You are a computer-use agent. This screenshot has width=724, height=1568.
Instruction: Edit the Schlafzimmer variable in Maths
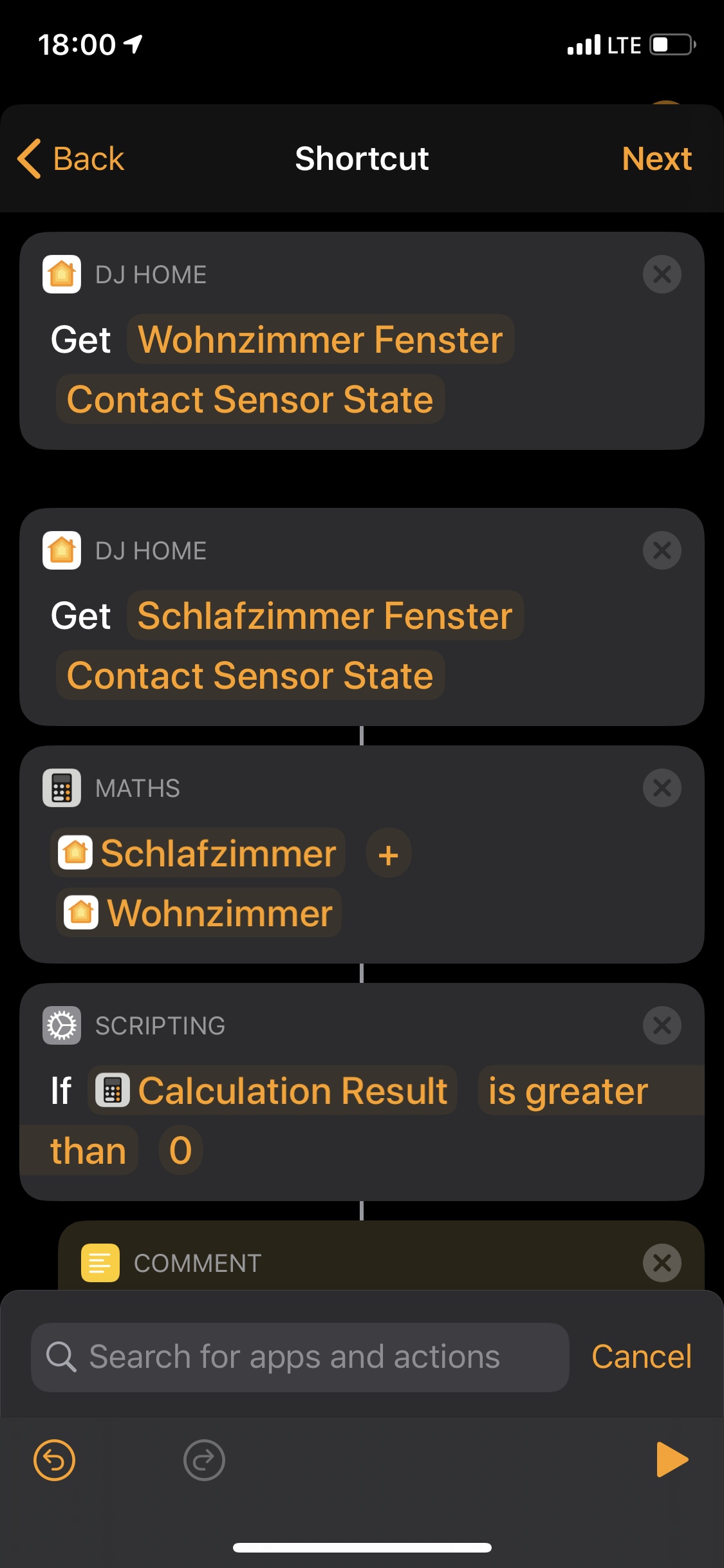[198, 854]
